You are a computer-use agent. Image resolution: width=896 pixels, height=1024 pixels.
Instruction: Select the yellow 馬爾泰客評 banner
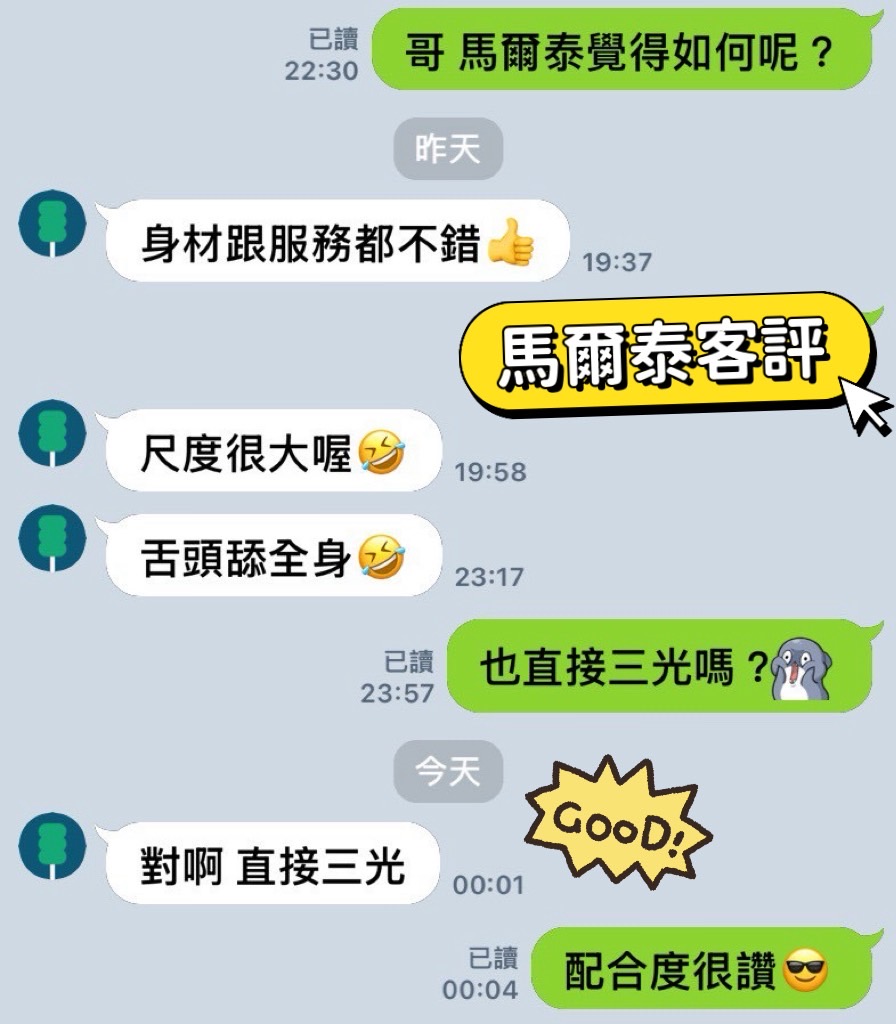[x=666, y=356]
